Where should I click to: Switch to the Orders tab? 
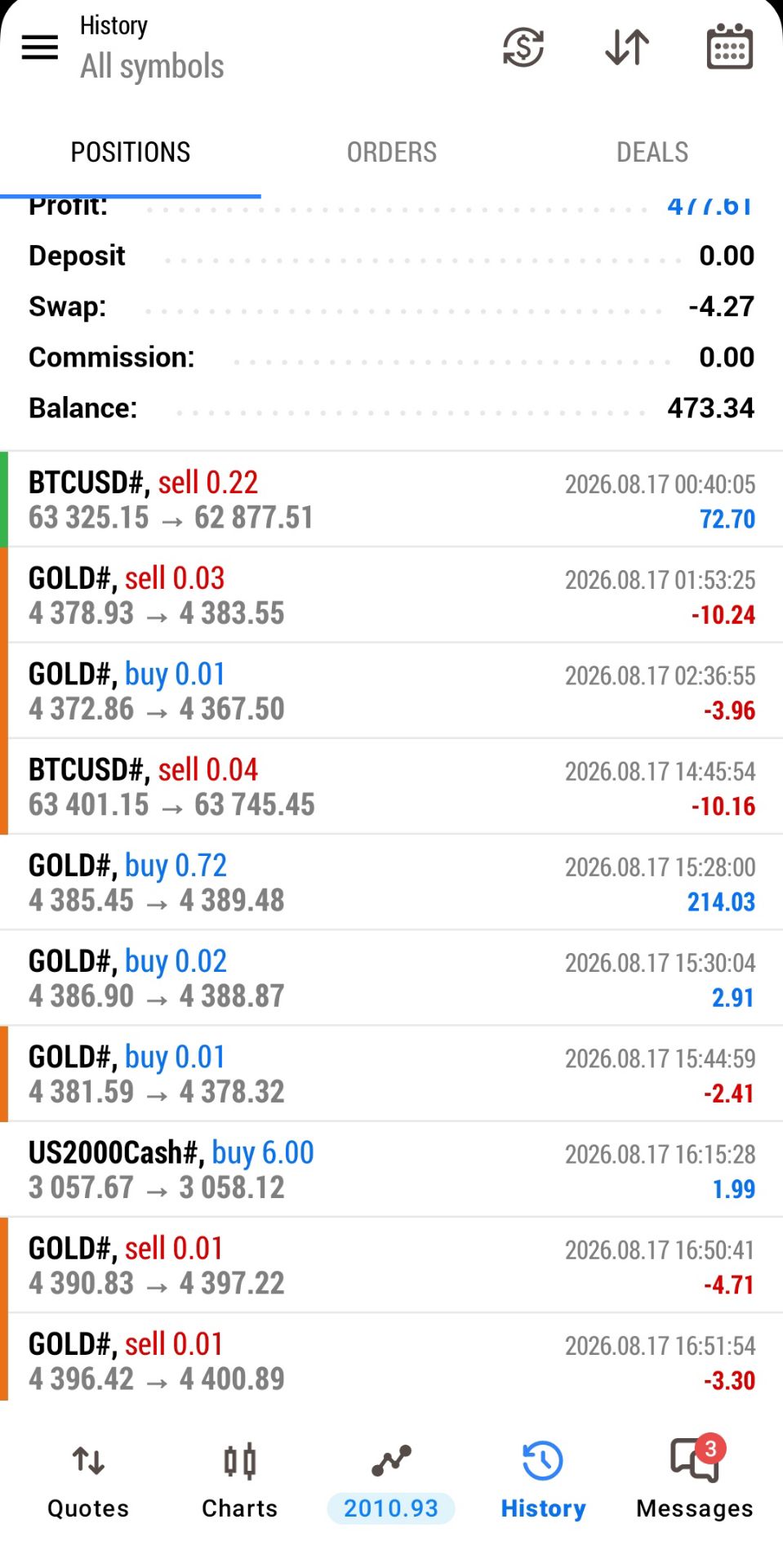coord(392,152)
